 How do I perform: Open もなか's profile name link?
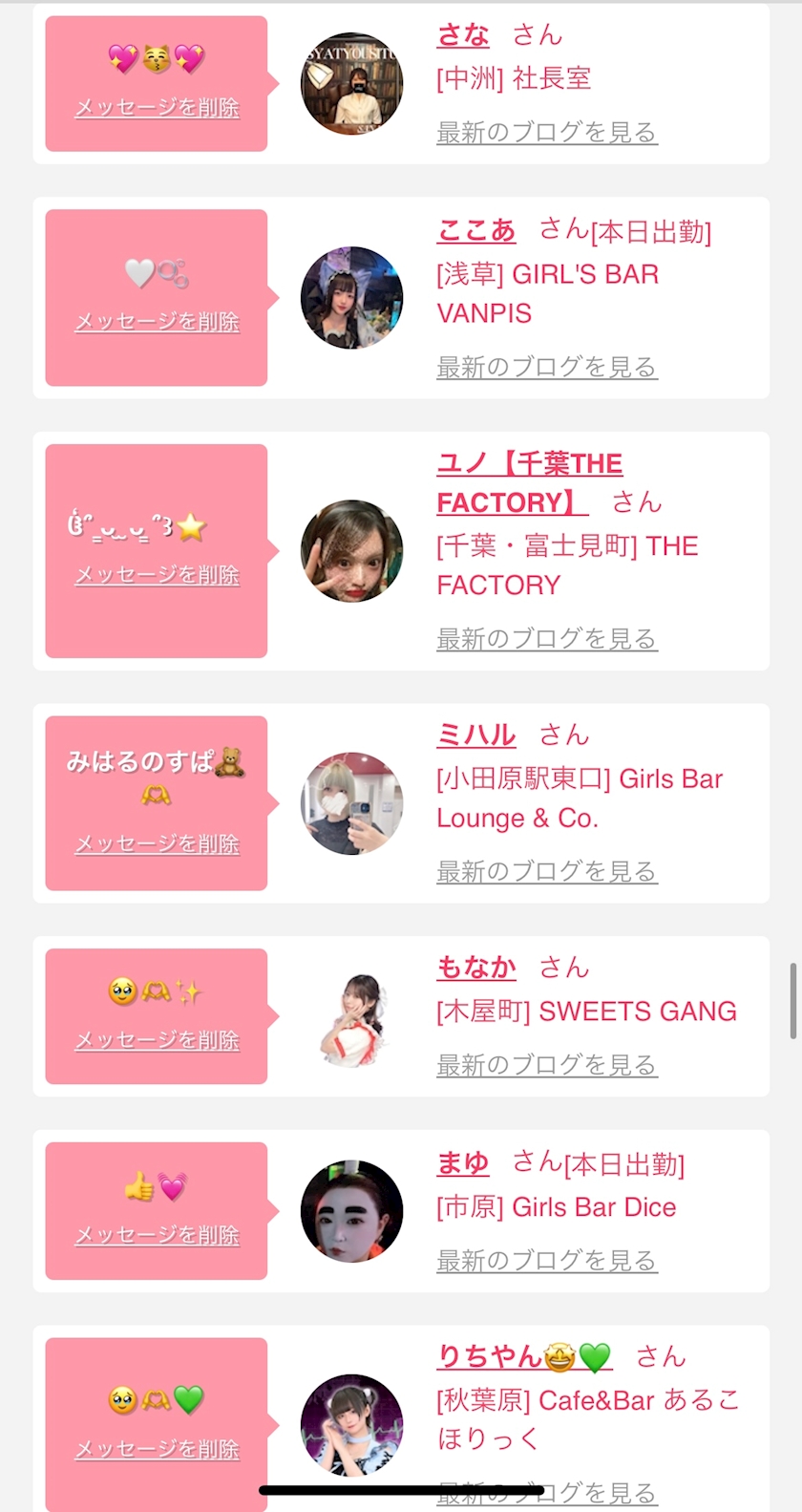coord(476,968)
